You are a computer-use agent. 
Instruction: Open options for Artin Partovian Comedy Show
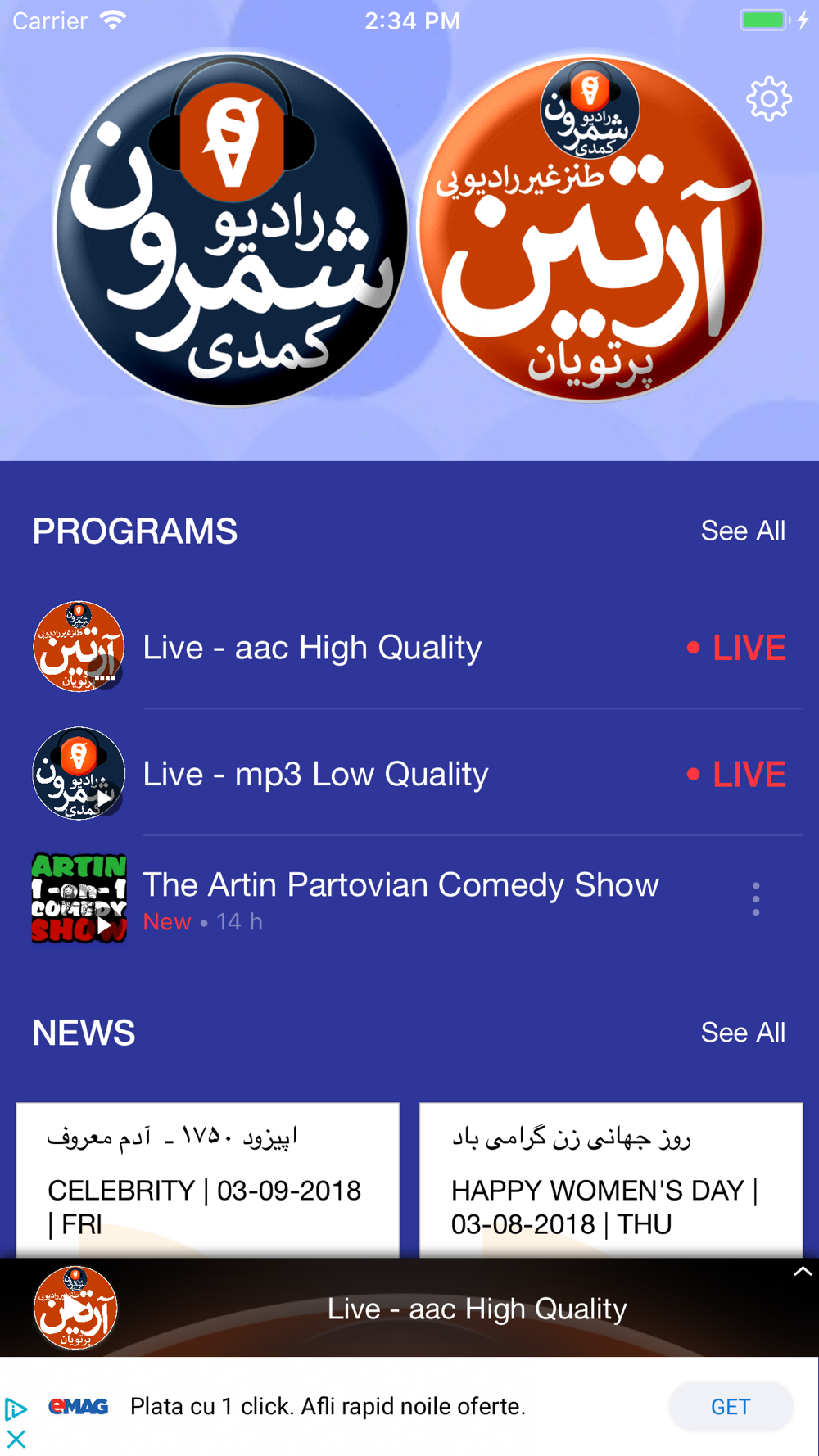coord(756,899)
